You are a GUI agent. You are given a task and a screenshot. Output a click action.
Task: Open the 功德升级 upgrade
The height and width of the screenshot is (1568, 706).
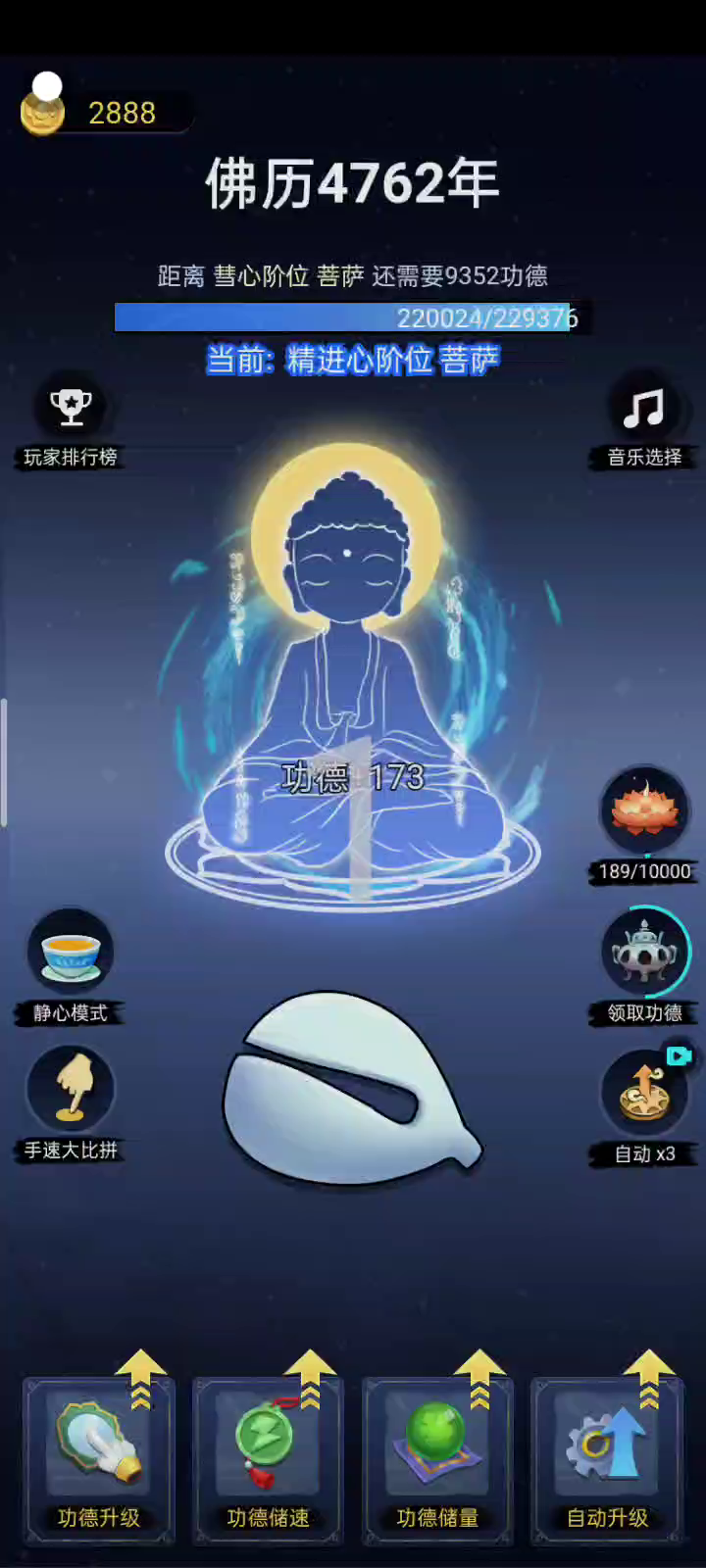click(x=99, y=1460)
